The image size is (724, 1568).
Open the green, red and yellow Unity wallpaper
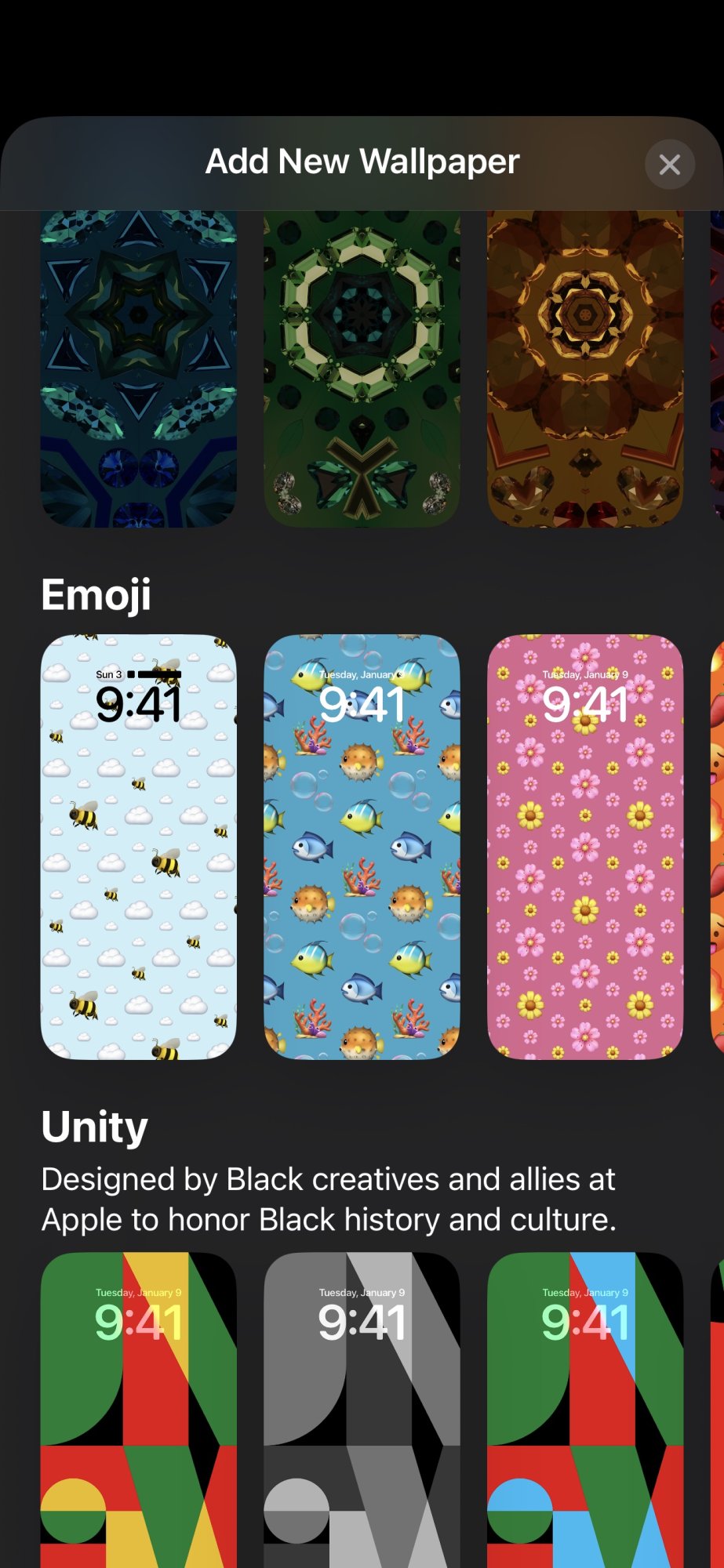(x=139, y=1411)
